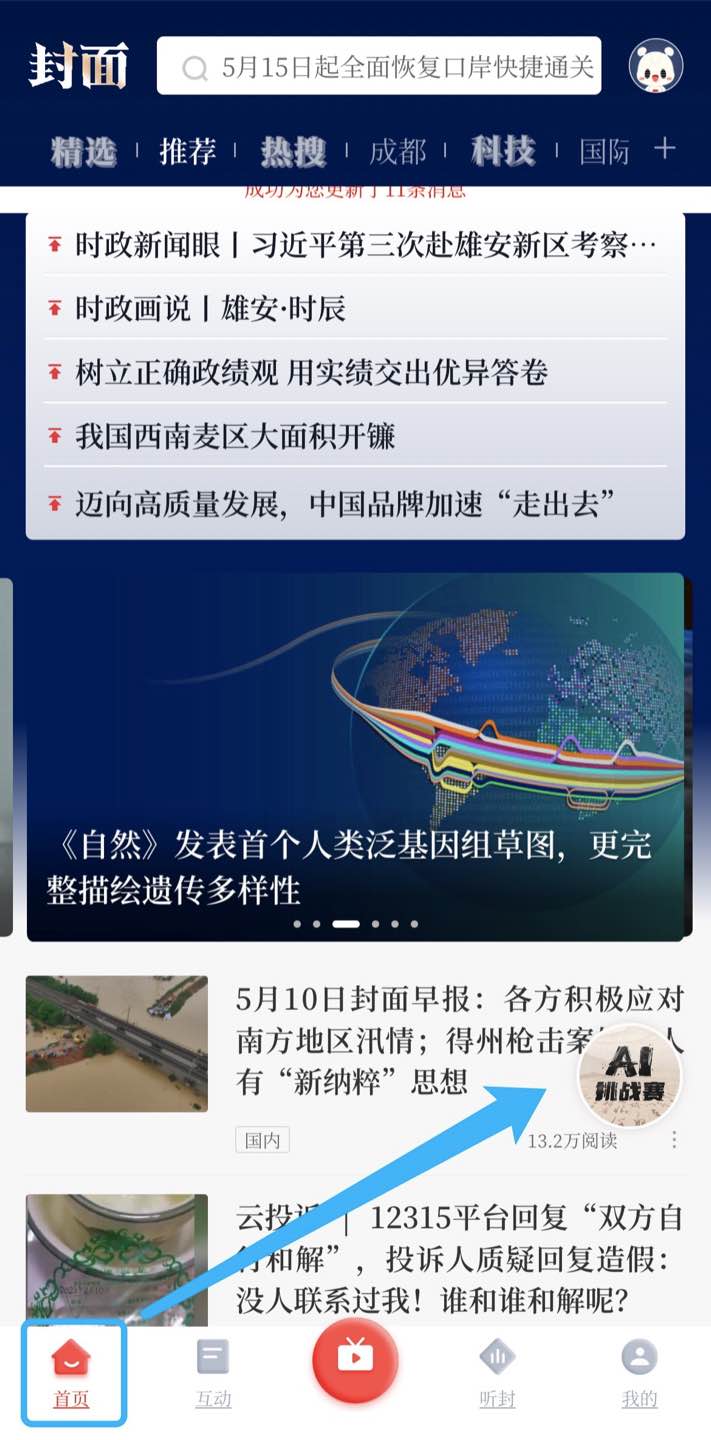The width and height of the screenshot is (711, 1440).
Task: Open headline 时政新闻眼 习近平第三次赴雄安新区考察
Action: click(x=355, y=245)
